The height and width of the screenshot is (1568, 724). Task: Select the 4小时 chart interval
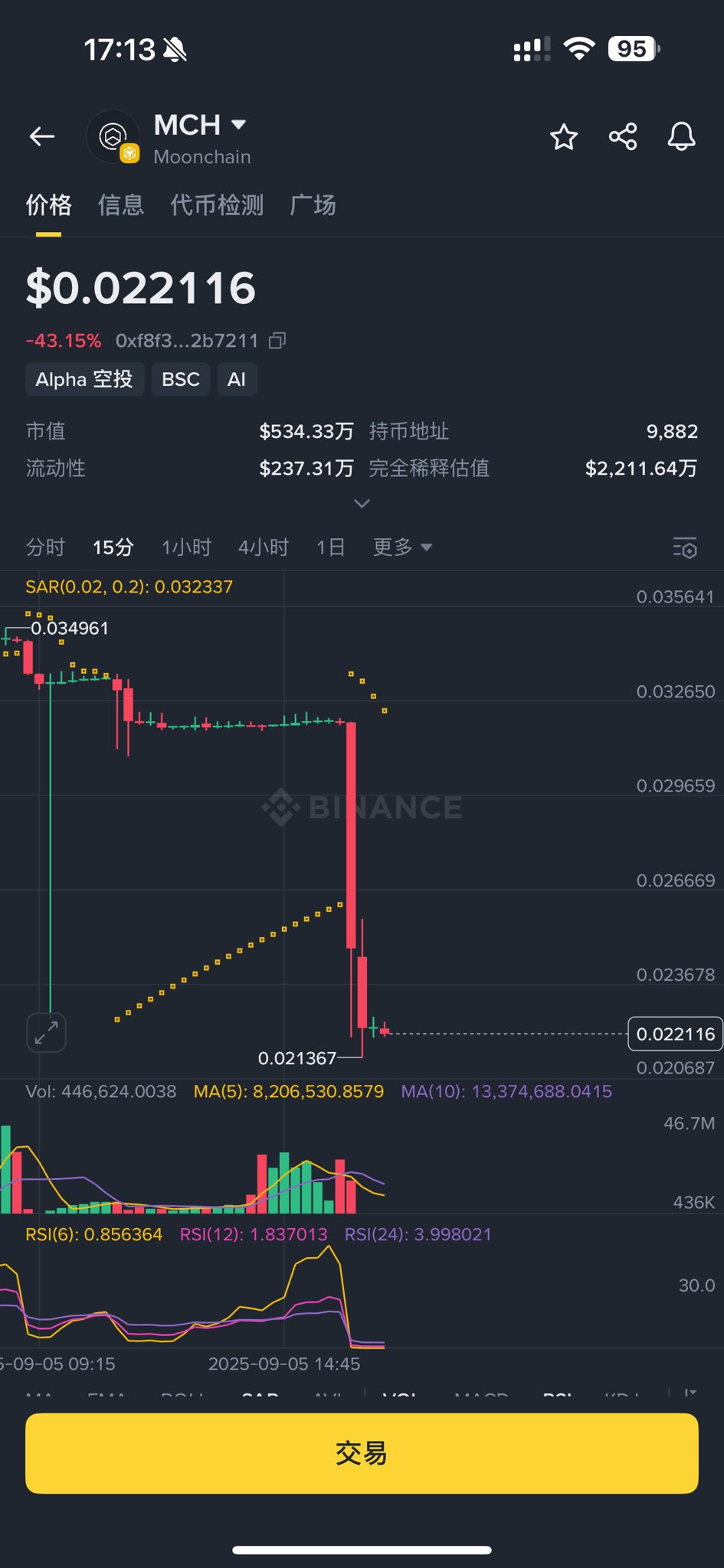point(263,547)
